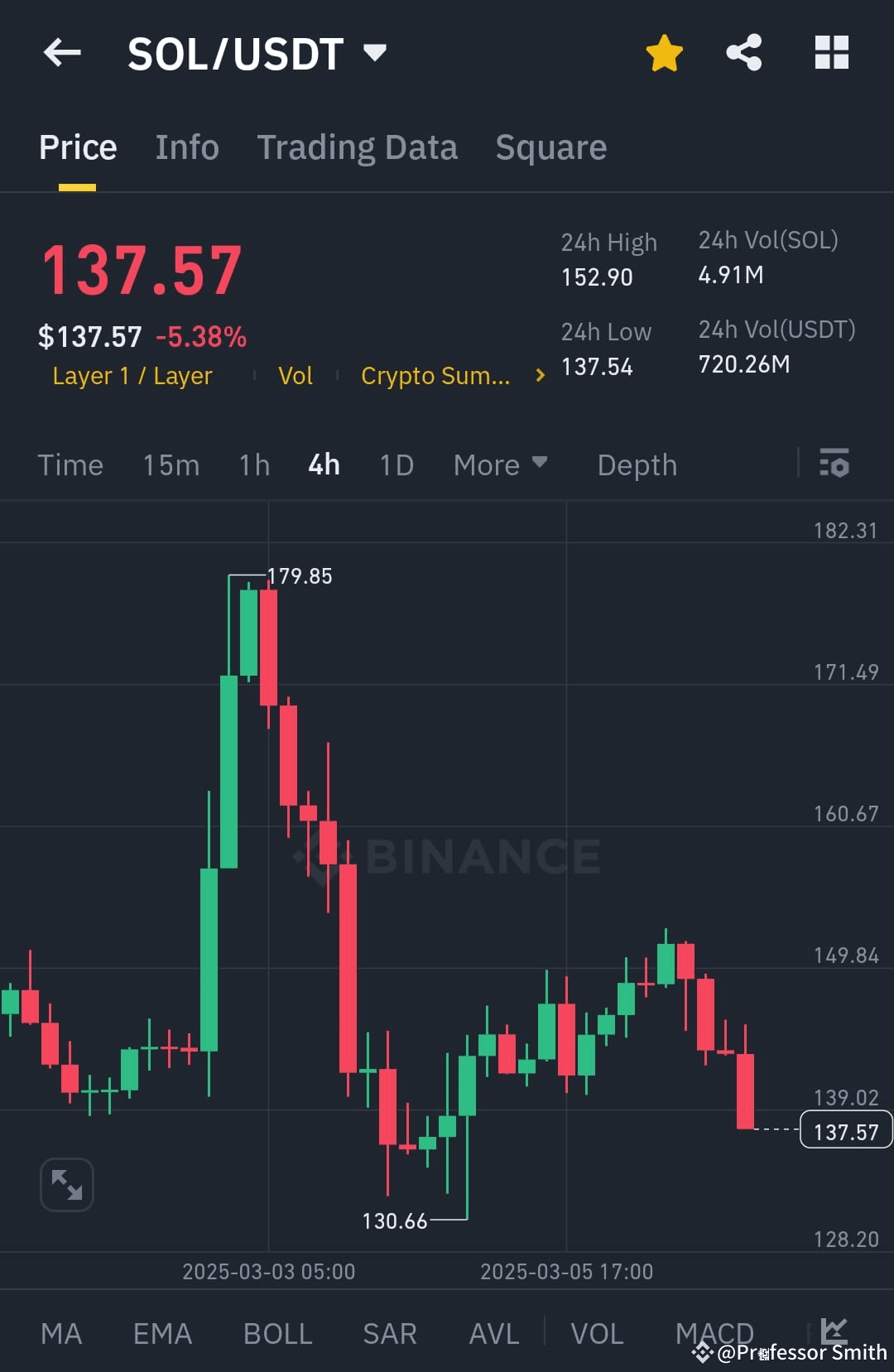Tap the Layer 1 / Layer category tag
Image resolution: width=894 pixels, height=1372 pixels.
point(132,375)
